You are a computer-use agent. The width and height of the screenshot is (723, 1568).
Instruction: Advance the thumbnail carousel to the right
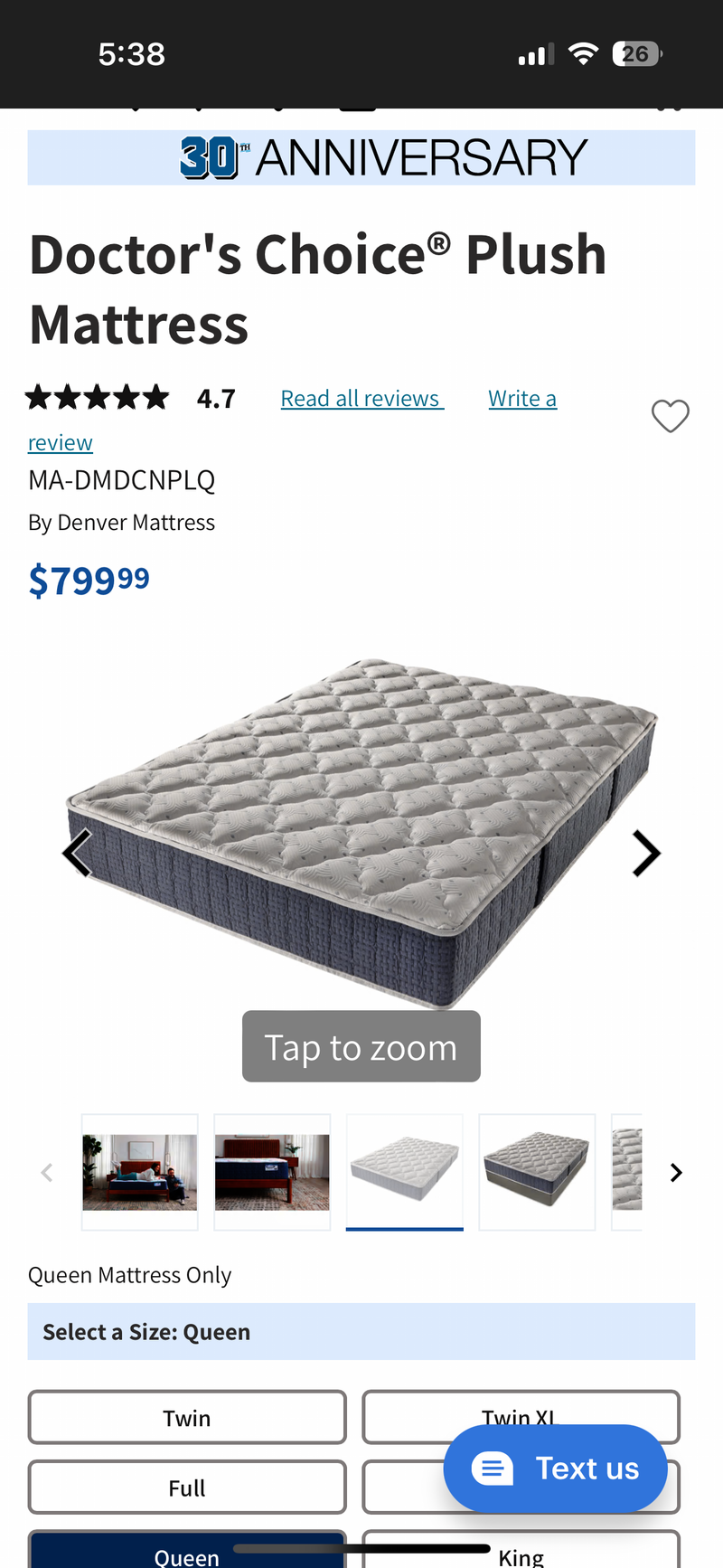(x=675, y=1173)
